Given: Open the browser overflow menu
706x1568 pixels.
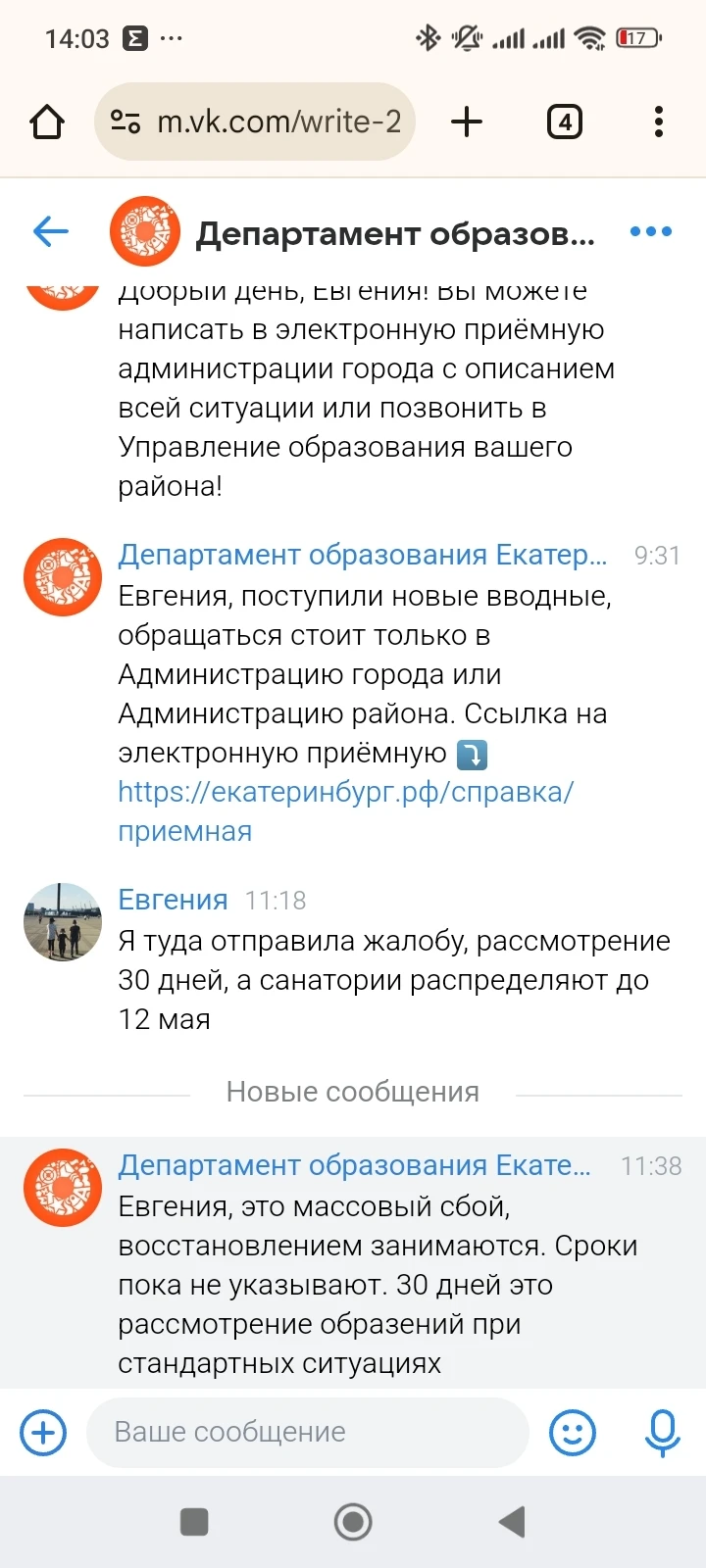Looking at the screenshot, I should pos(658,122).
